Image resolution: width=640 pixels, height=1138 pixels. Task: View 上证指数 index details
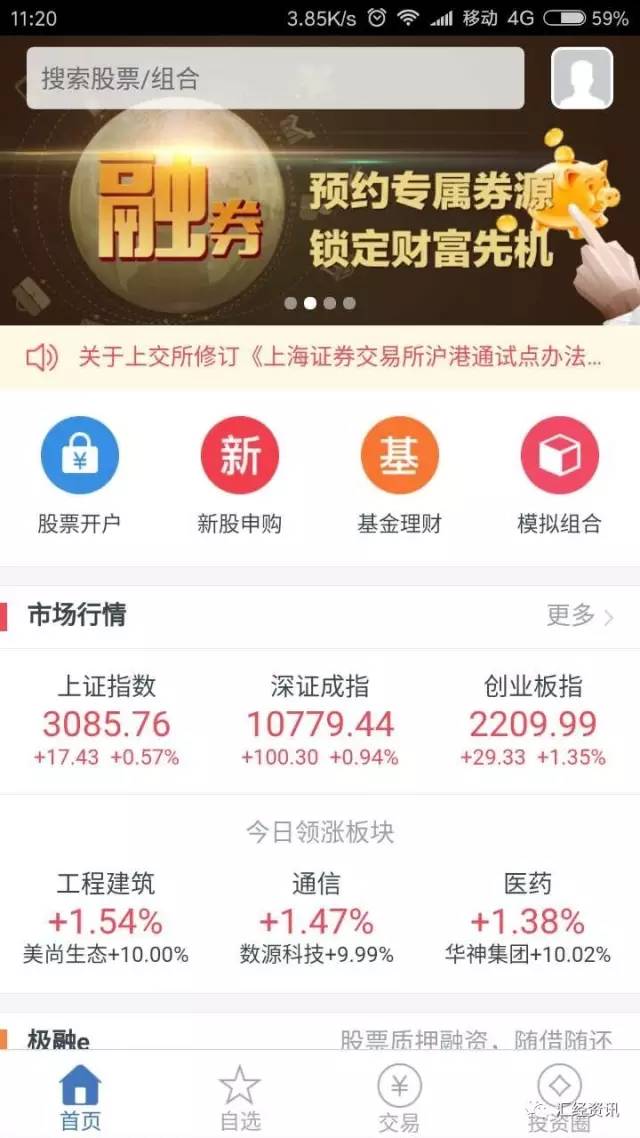tap(107, 720)
